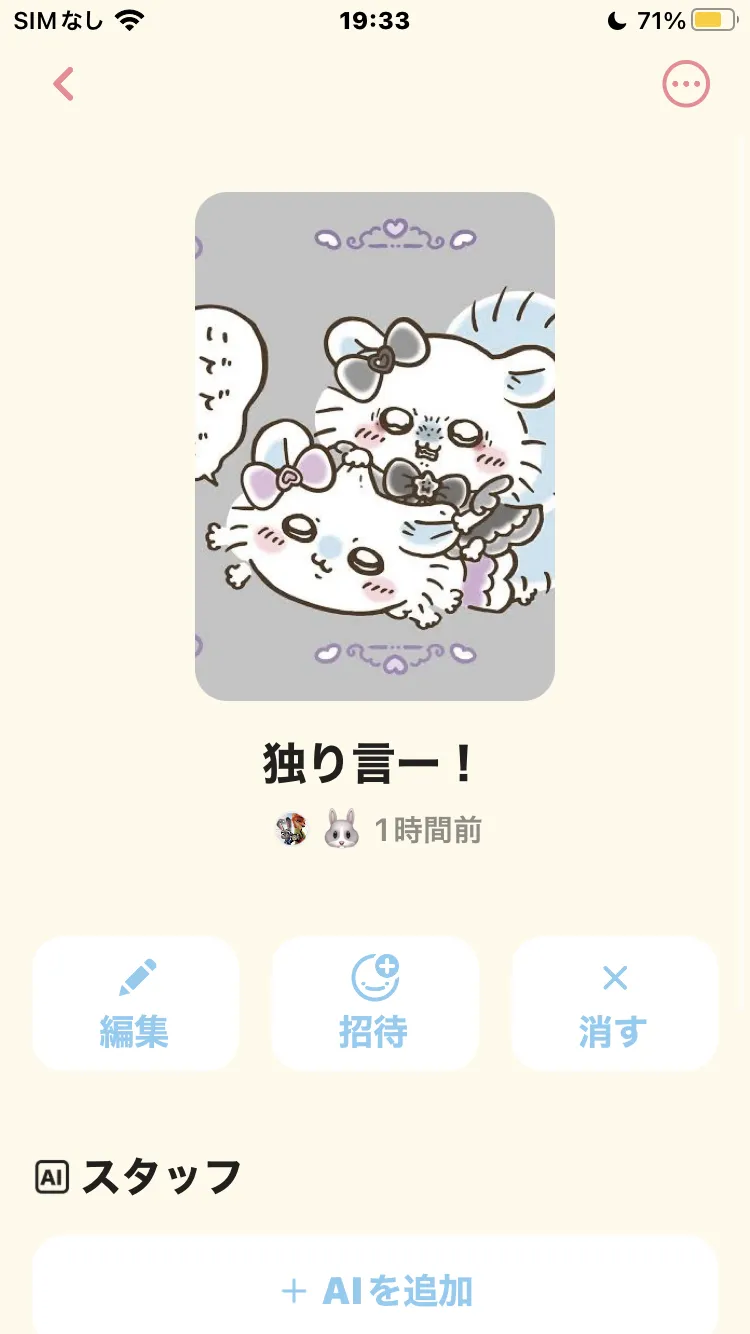Tap the 編集 edit button

point(135,1004)
